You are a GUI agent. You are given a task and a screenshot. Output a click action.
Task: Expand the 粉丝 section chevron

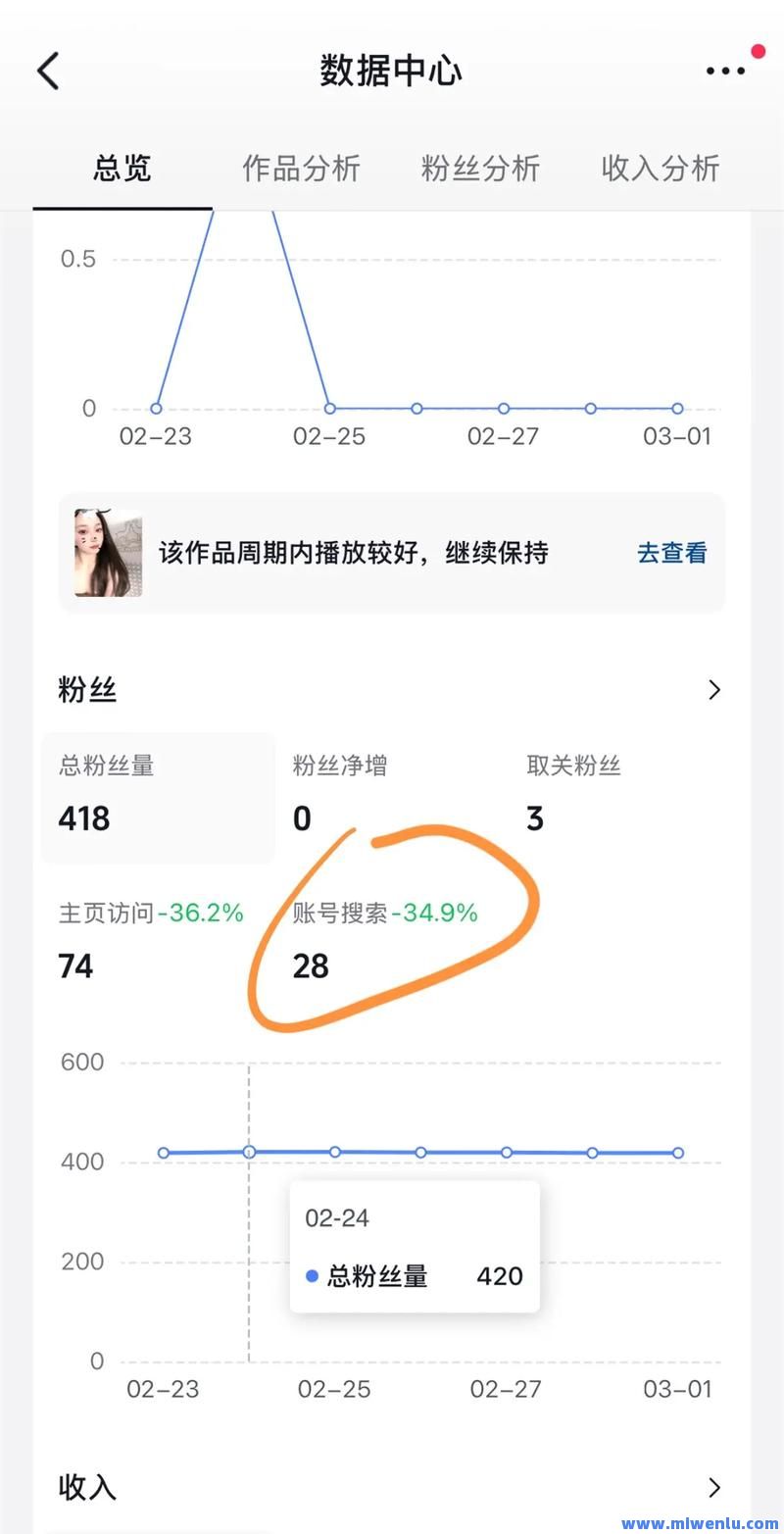(713, 690)
